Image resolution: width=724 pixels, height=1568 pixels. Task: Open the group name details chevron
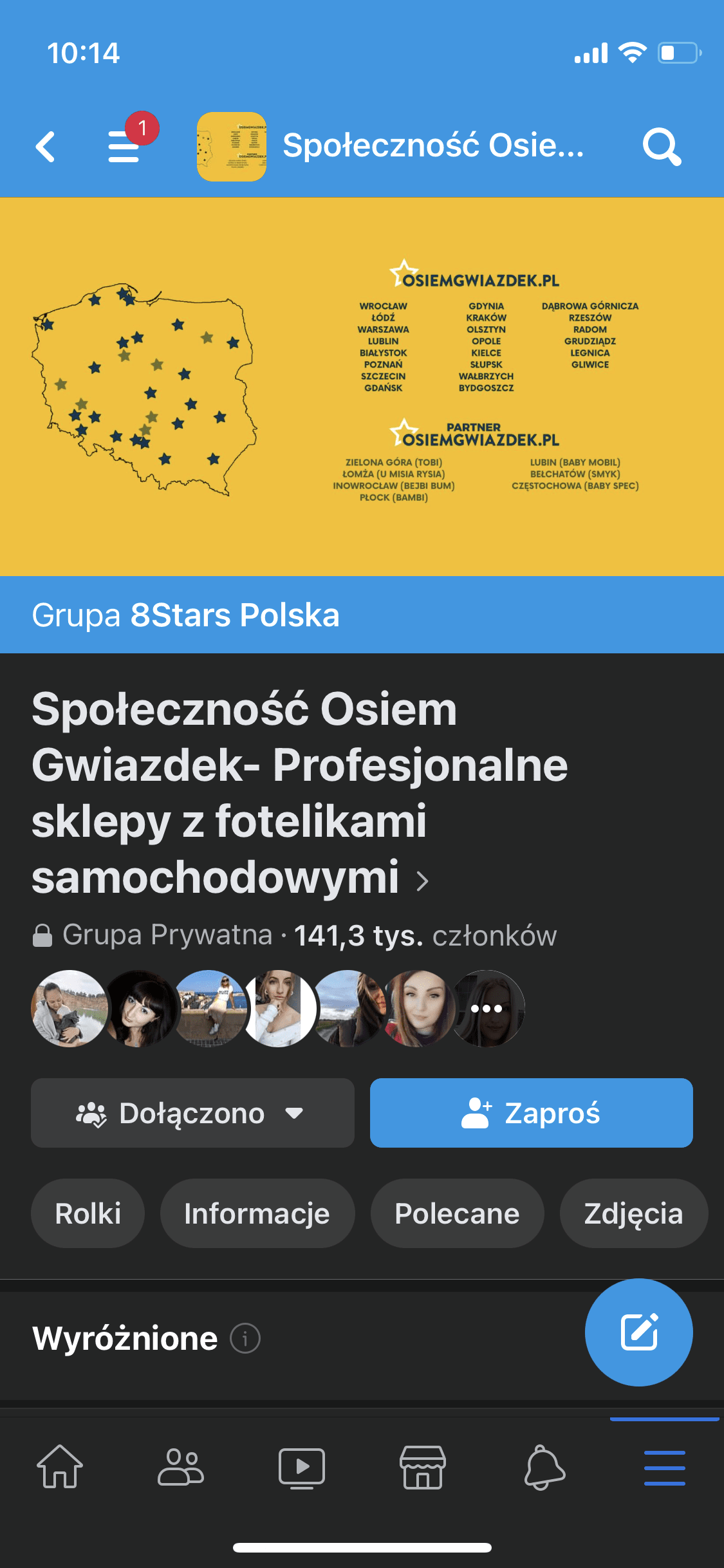[422, 881]
